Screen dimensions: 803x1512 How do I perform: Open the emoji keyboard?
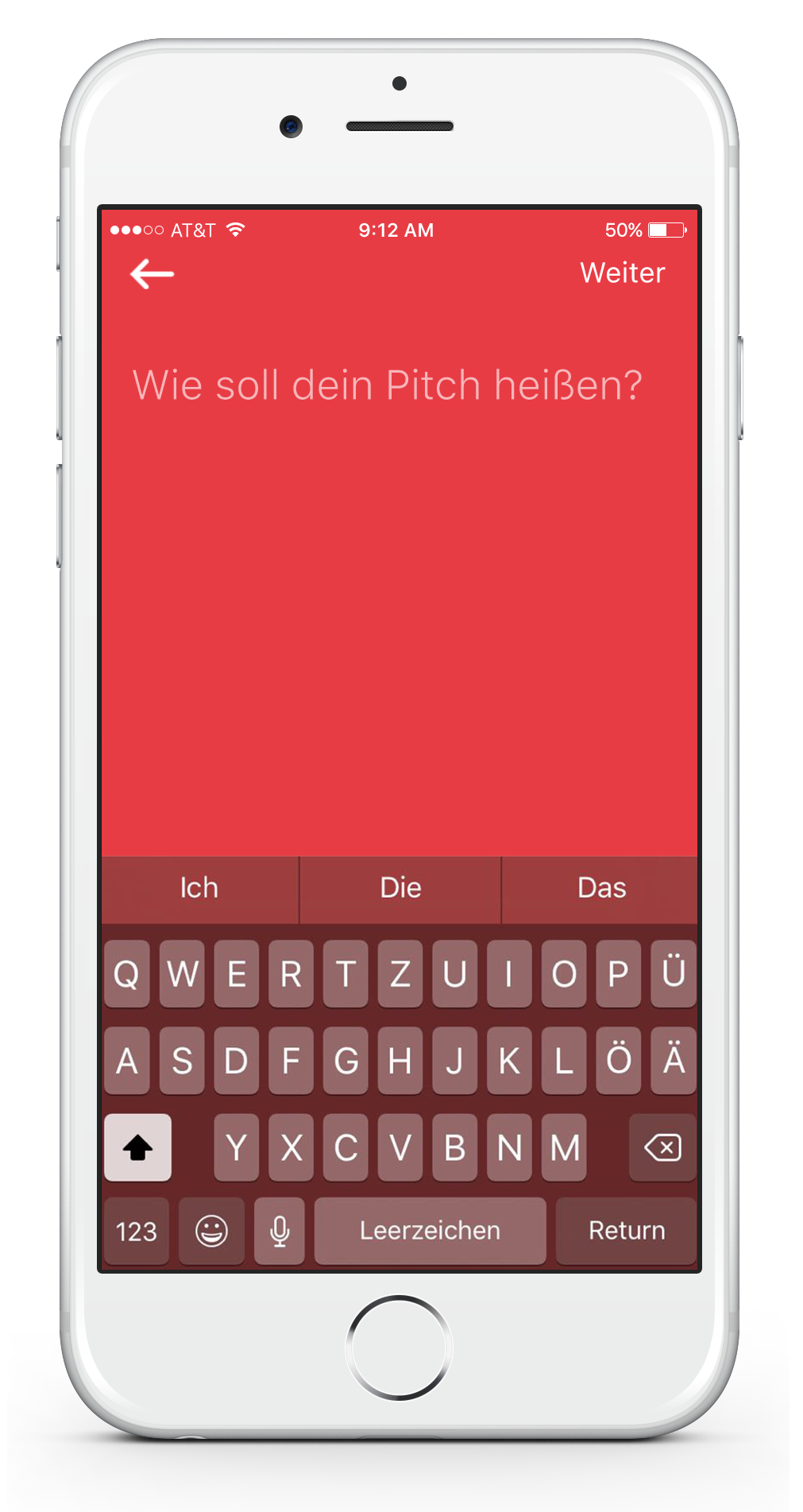211,1231
